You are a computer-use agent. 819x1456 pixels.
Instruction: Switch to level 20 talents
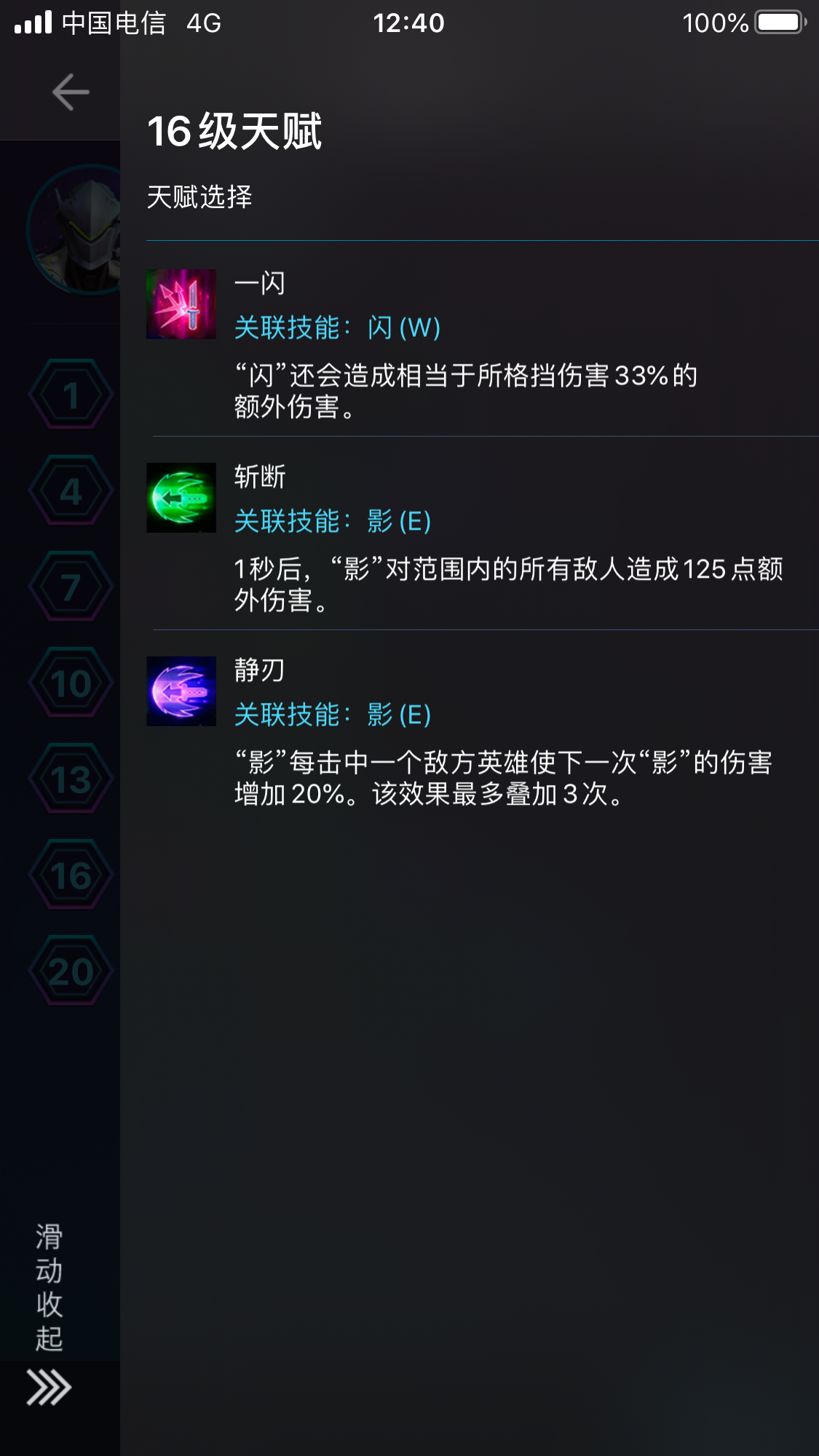(71, 971)
